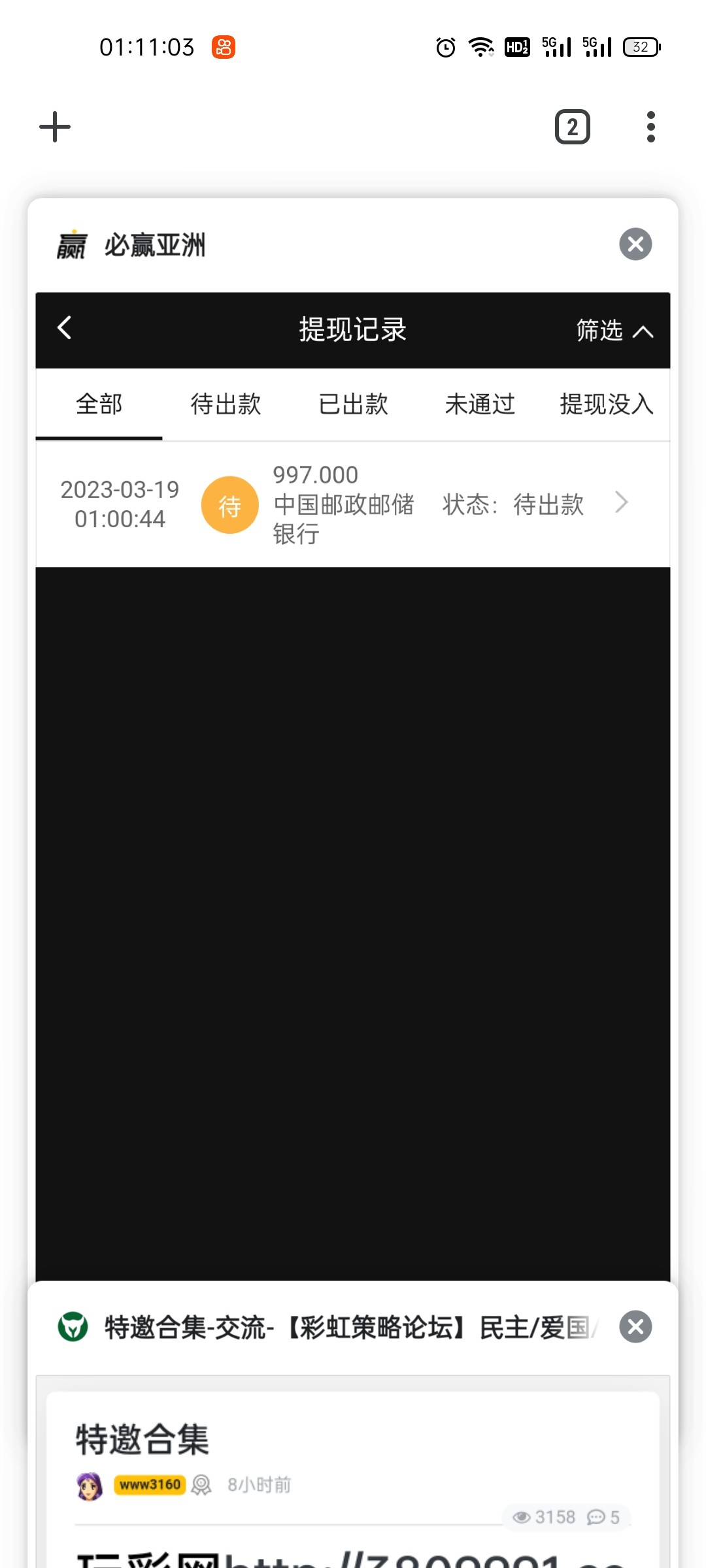Open a new browser tab
This screenshot has height=1568, width=706.
click(x=55, y=127)
